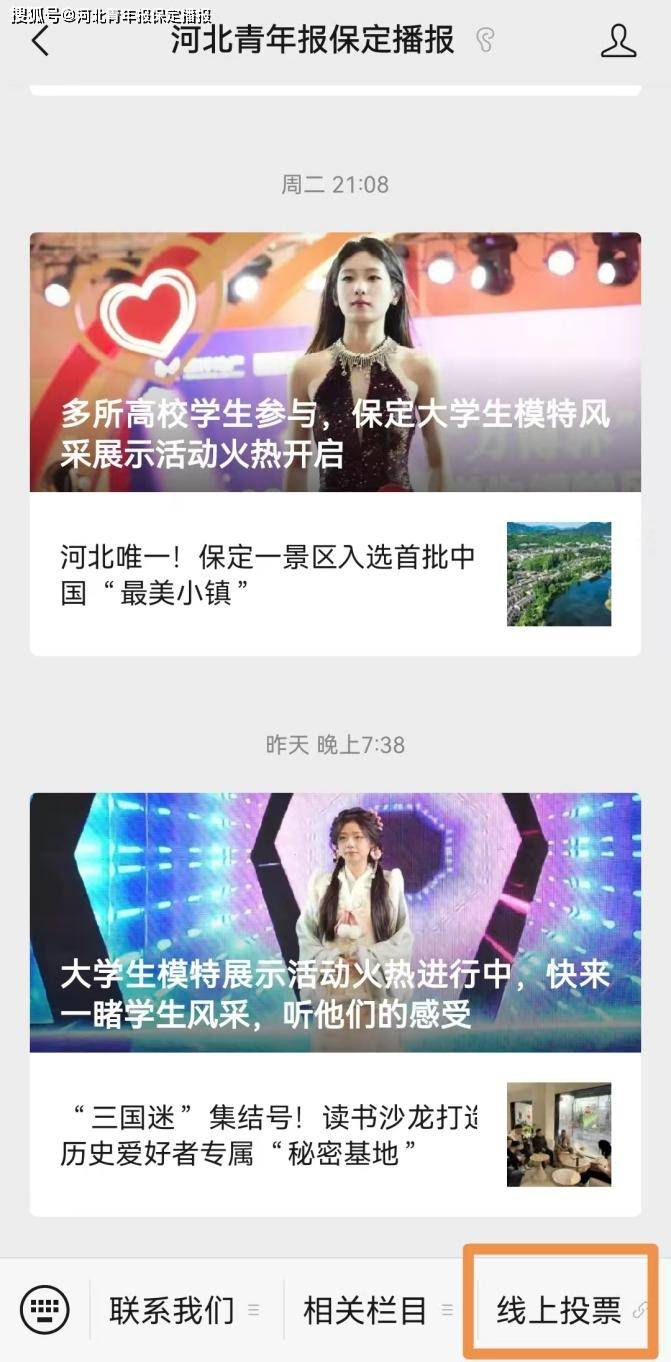Open the 线上投票 link

pyautogui.click(x=560, y=1310)
